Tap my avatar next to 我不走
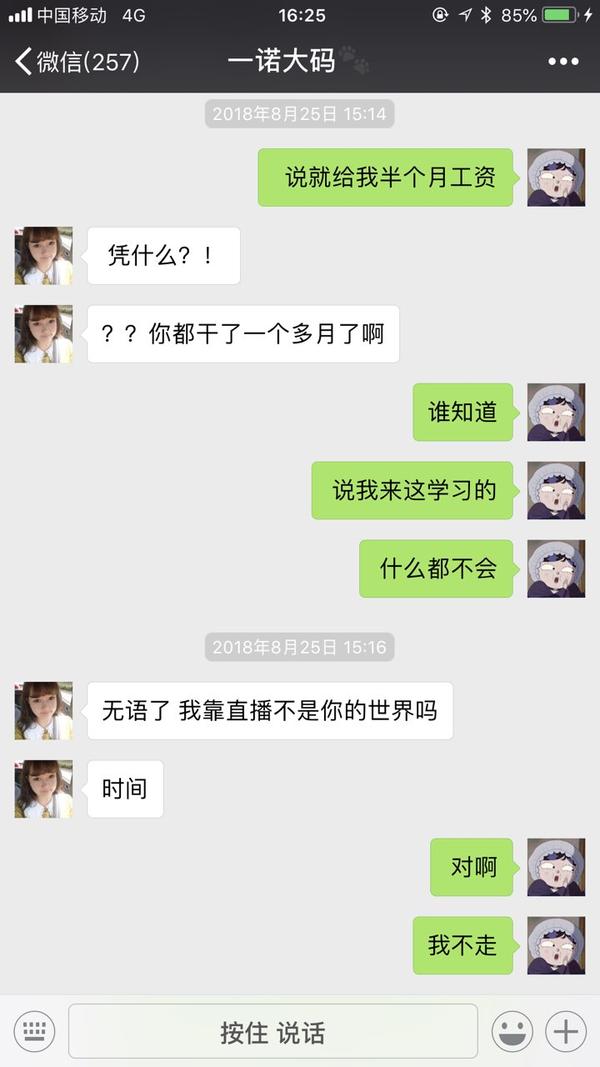600x1067 pixels. click(556, 945)
